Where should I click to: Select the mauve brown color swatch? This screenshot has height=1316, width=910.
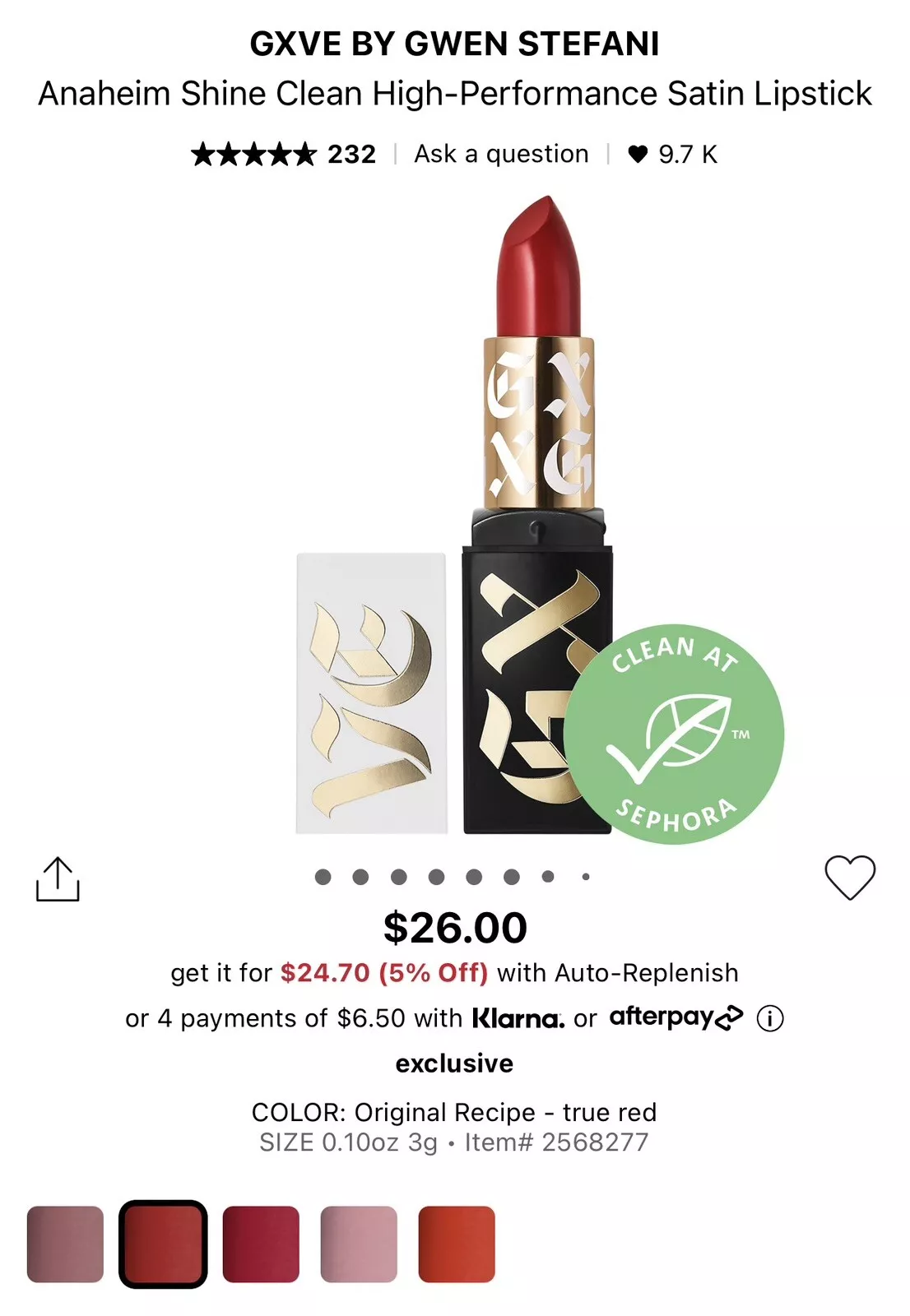coord(66,1244)
